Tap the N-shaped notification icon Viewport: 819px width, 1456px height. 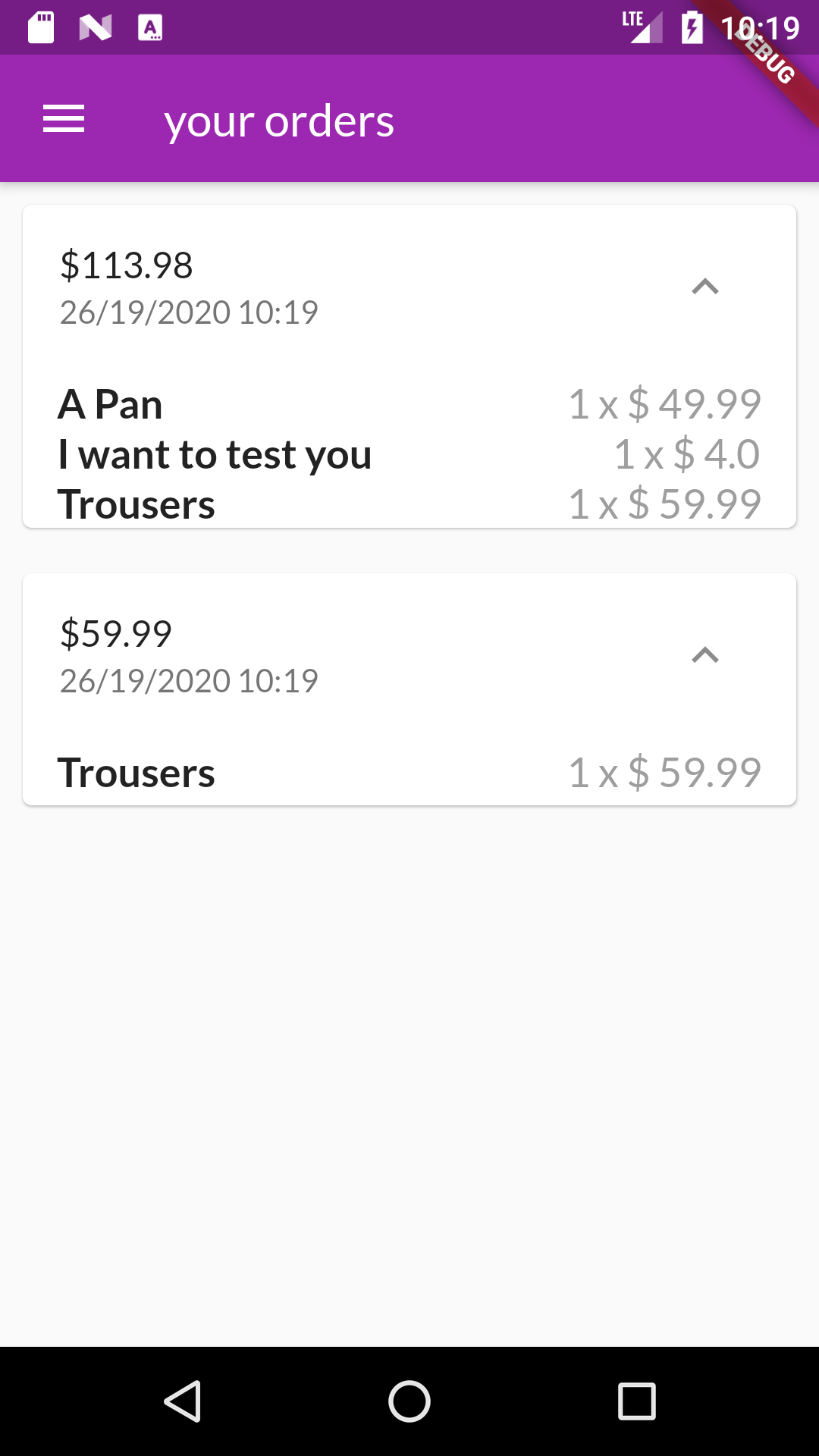coord(93,27)
